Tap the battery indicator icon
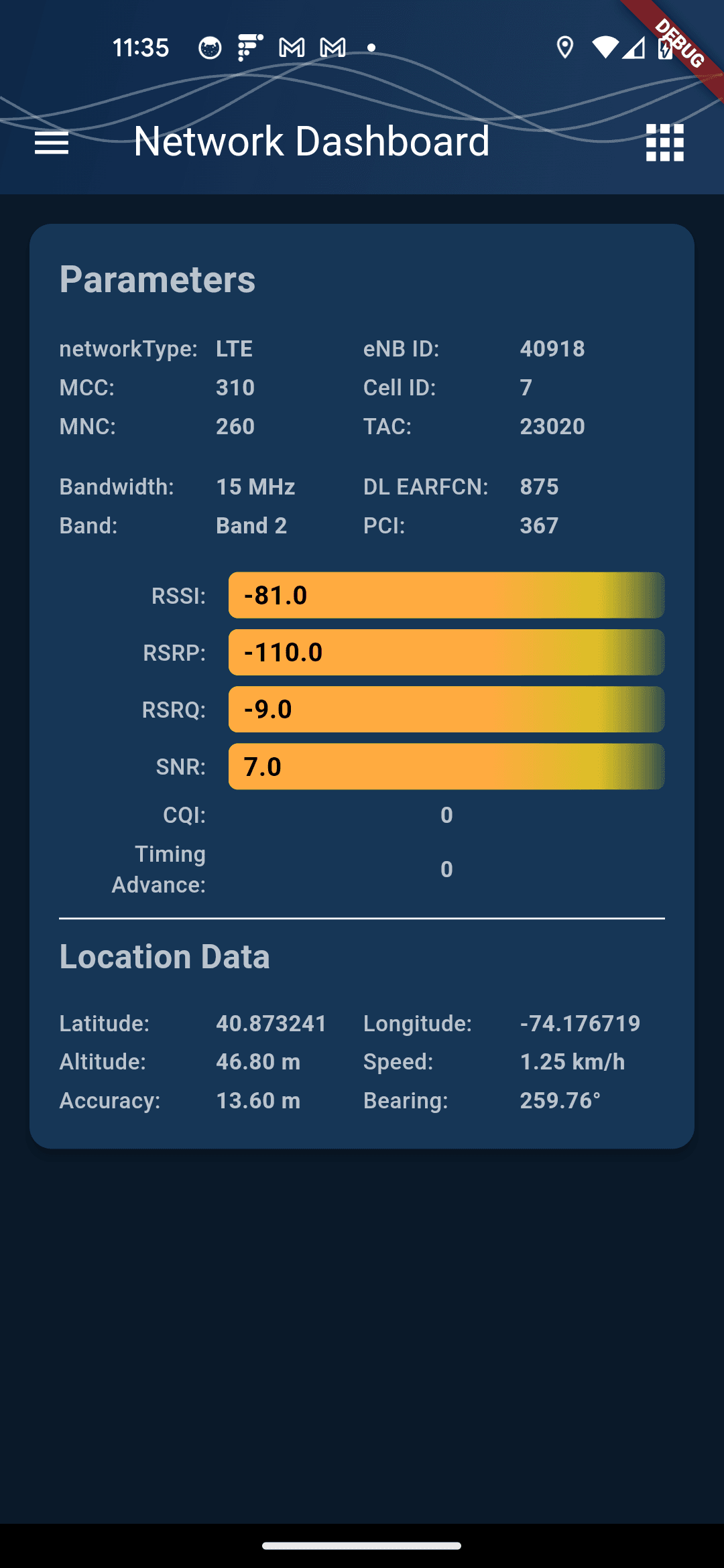Image resolution: width=724 pixels, height=1568 pixels. (x=663, y=48)
